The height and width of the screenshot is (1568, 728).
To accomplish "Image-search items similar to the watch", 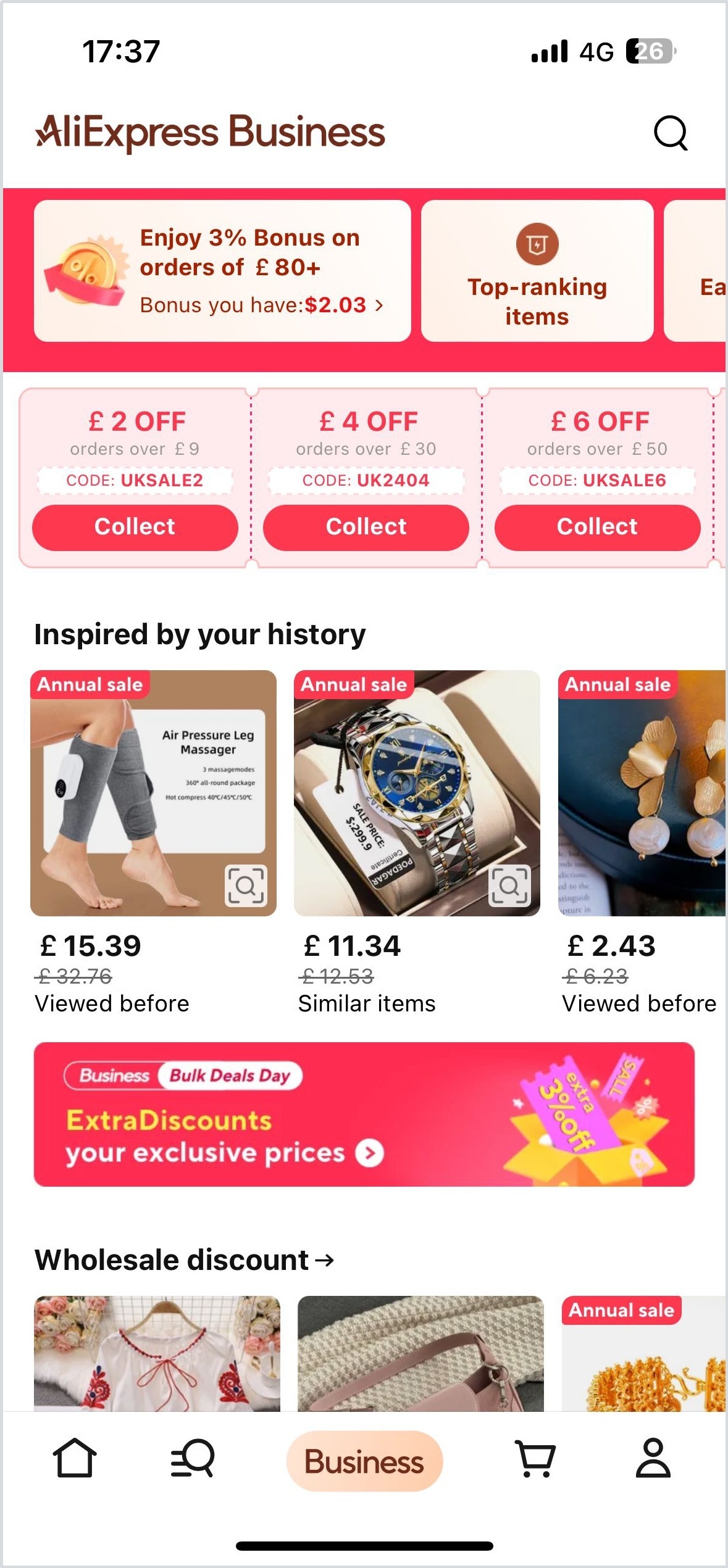I will click(x=509, y=886).
